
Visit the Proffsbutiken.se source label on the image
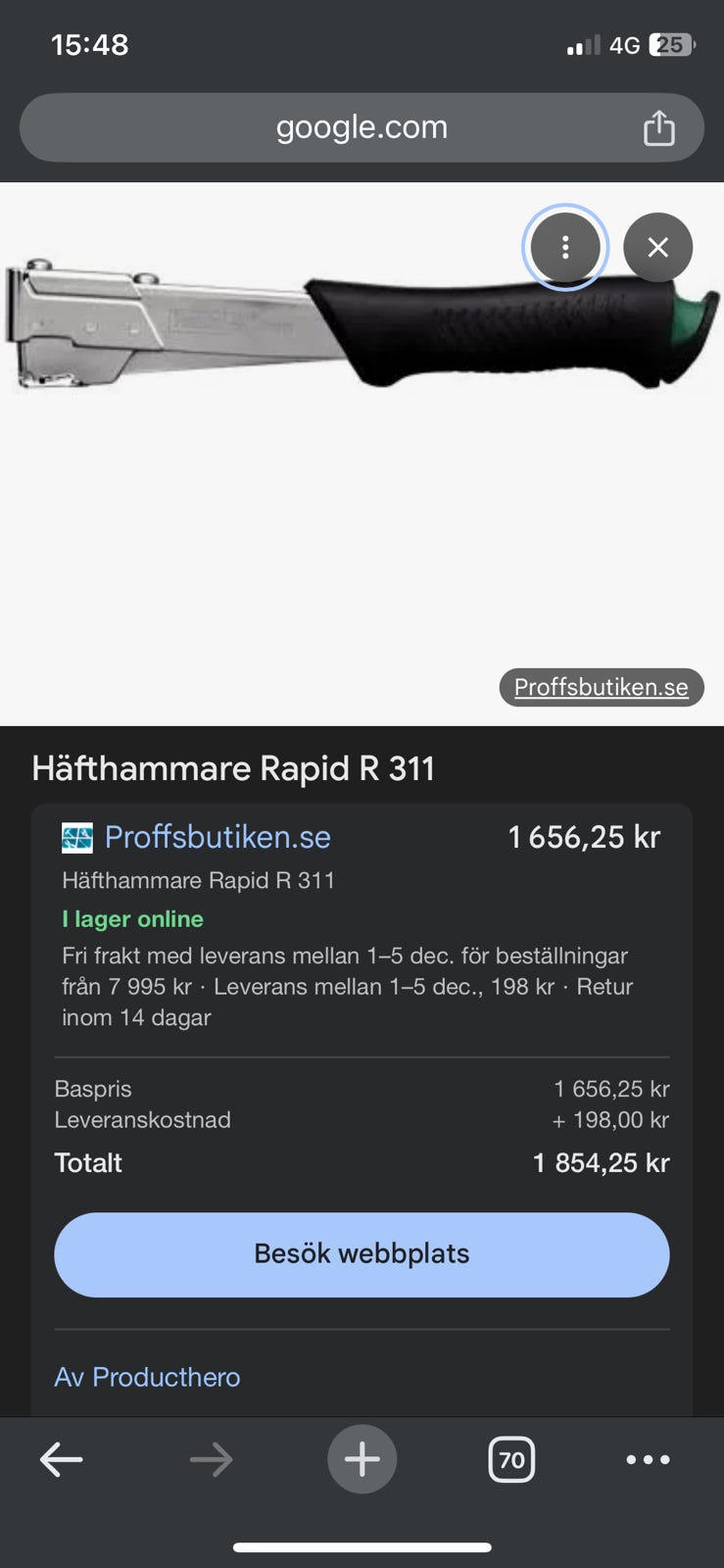click(601, 687)
